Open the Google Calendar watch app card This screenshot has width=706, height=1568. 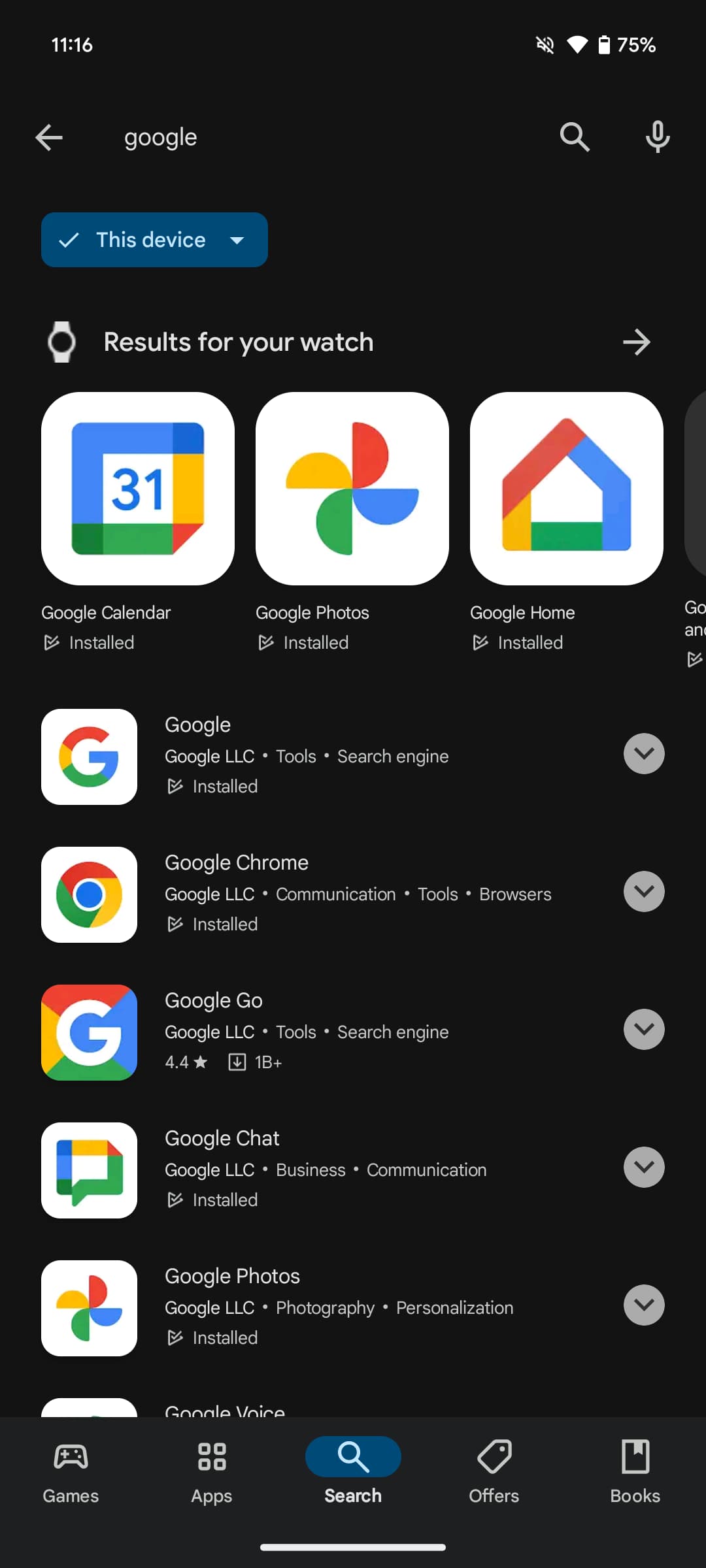click(138, 489)
